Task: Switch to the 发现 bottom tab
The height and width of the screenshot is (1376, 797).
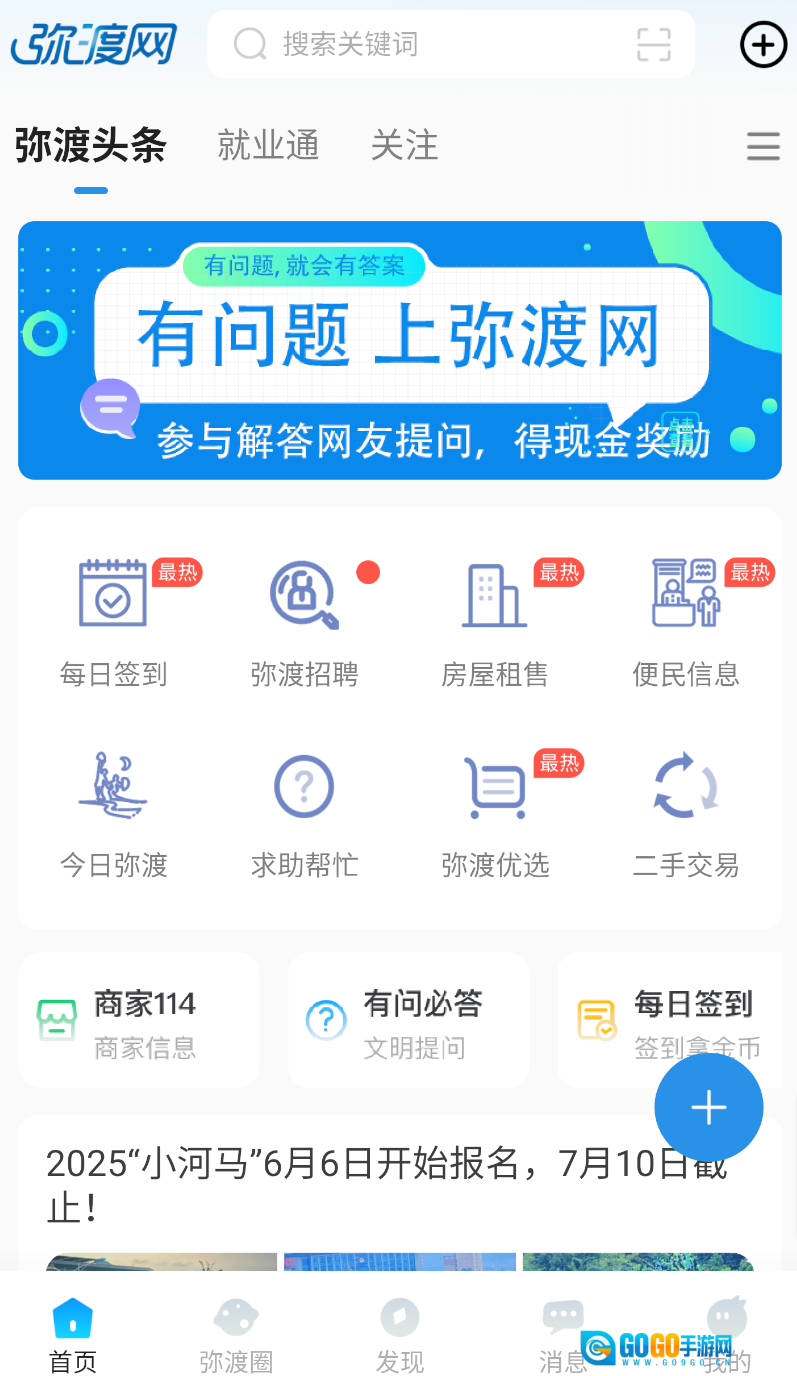Action: tap(399, 1335)
